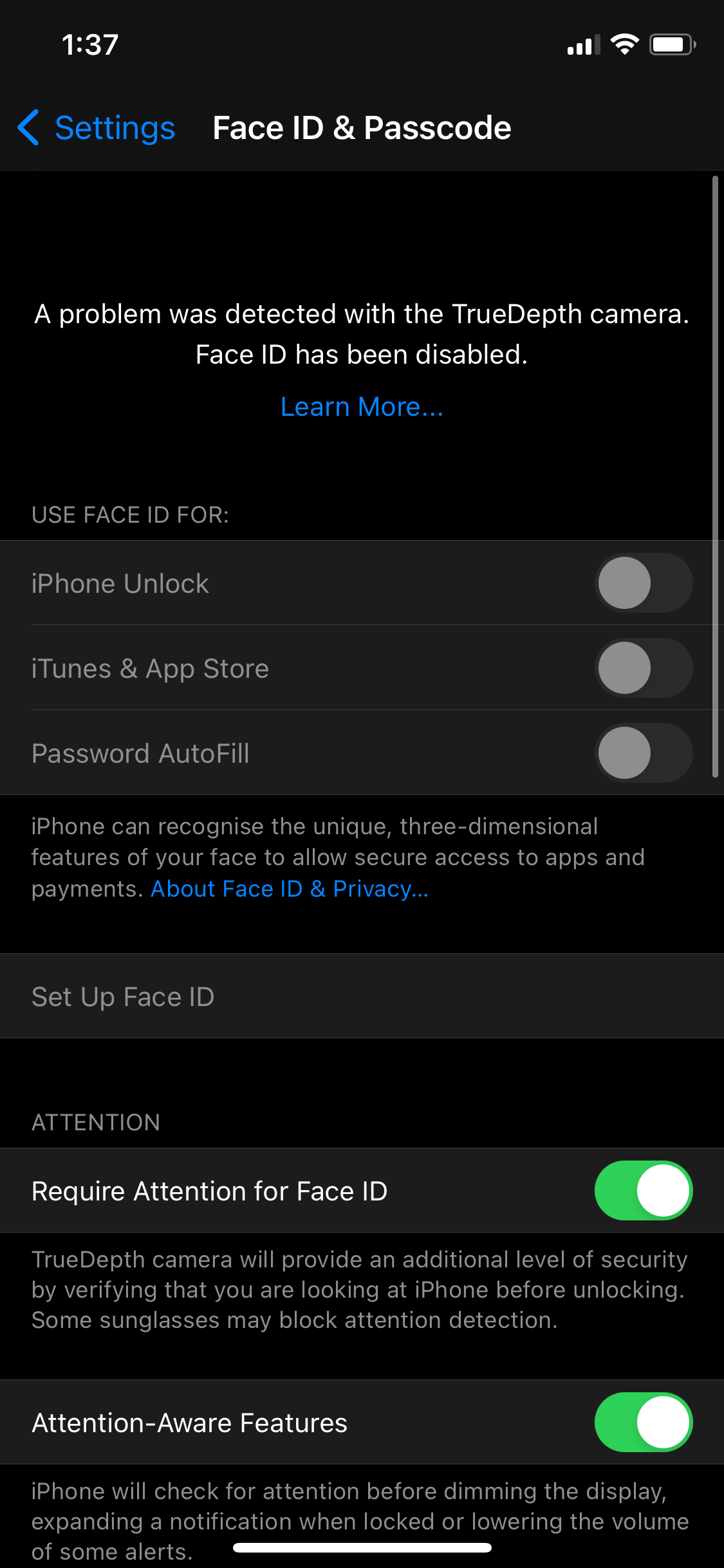Open About Face ID & Privacy
Screen dimensions: 724x1568
(x=290, y=888)
